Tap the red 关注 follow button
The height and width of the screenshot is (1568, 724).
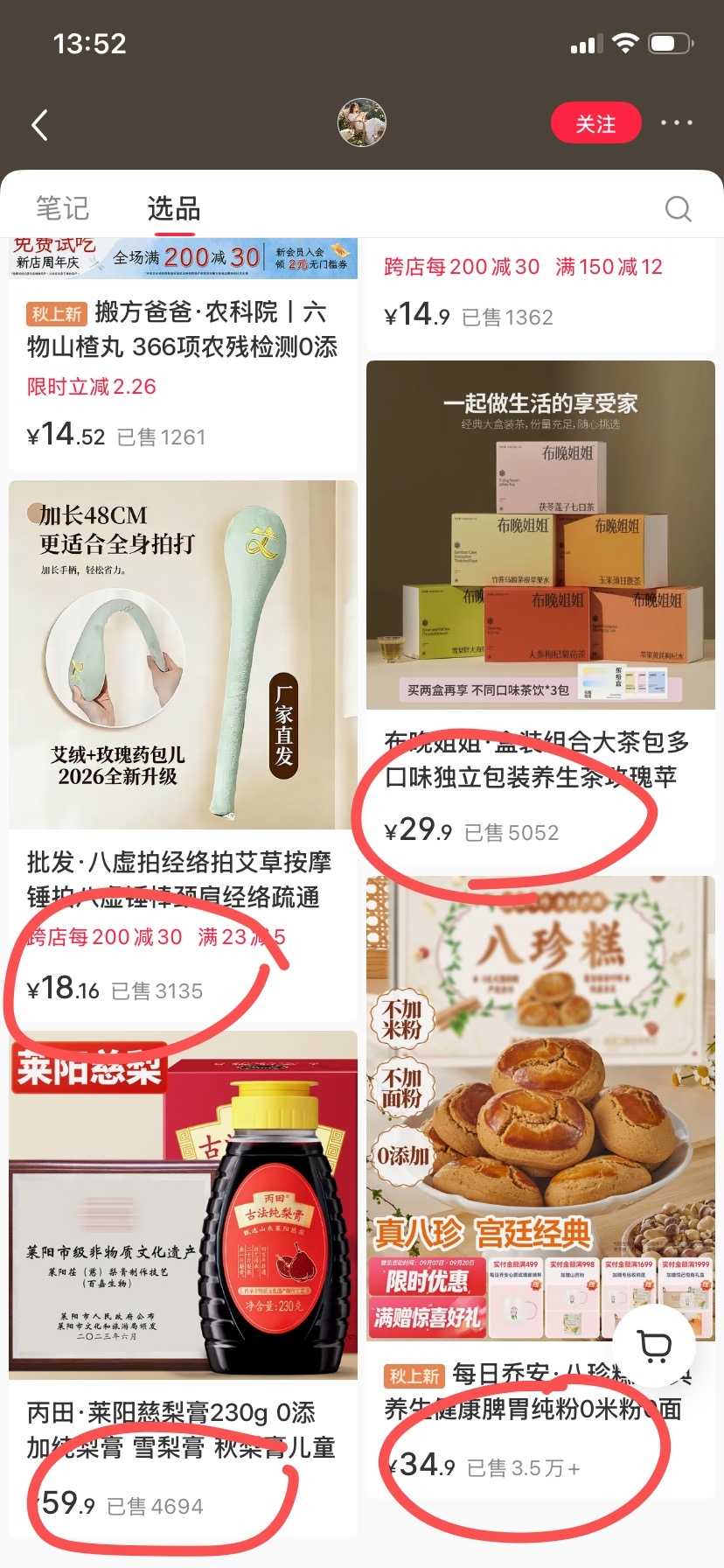pyautogui.click(x=595, y=123)
